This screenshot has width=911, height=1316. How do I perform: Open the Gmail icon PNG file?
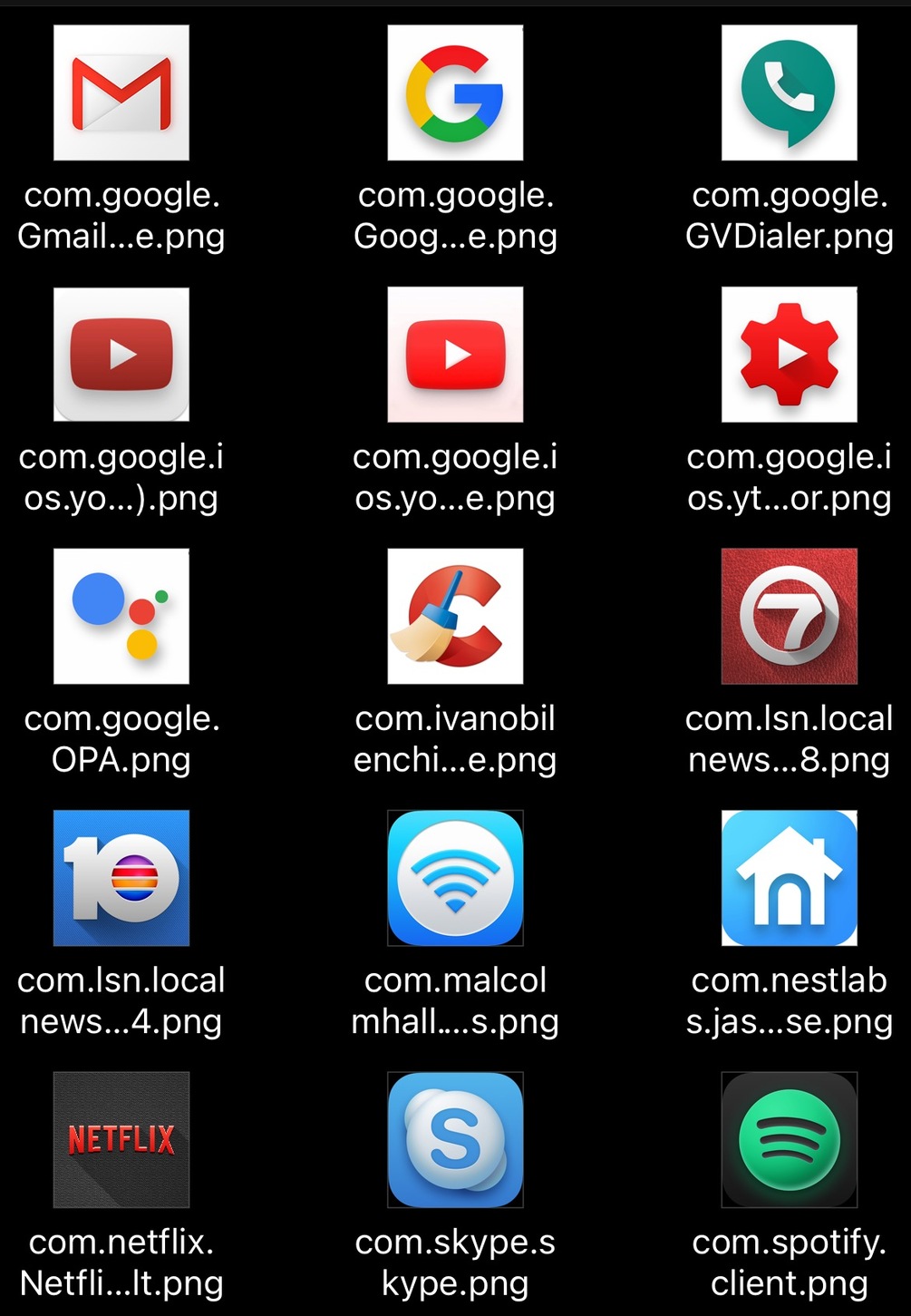(121, 93)
